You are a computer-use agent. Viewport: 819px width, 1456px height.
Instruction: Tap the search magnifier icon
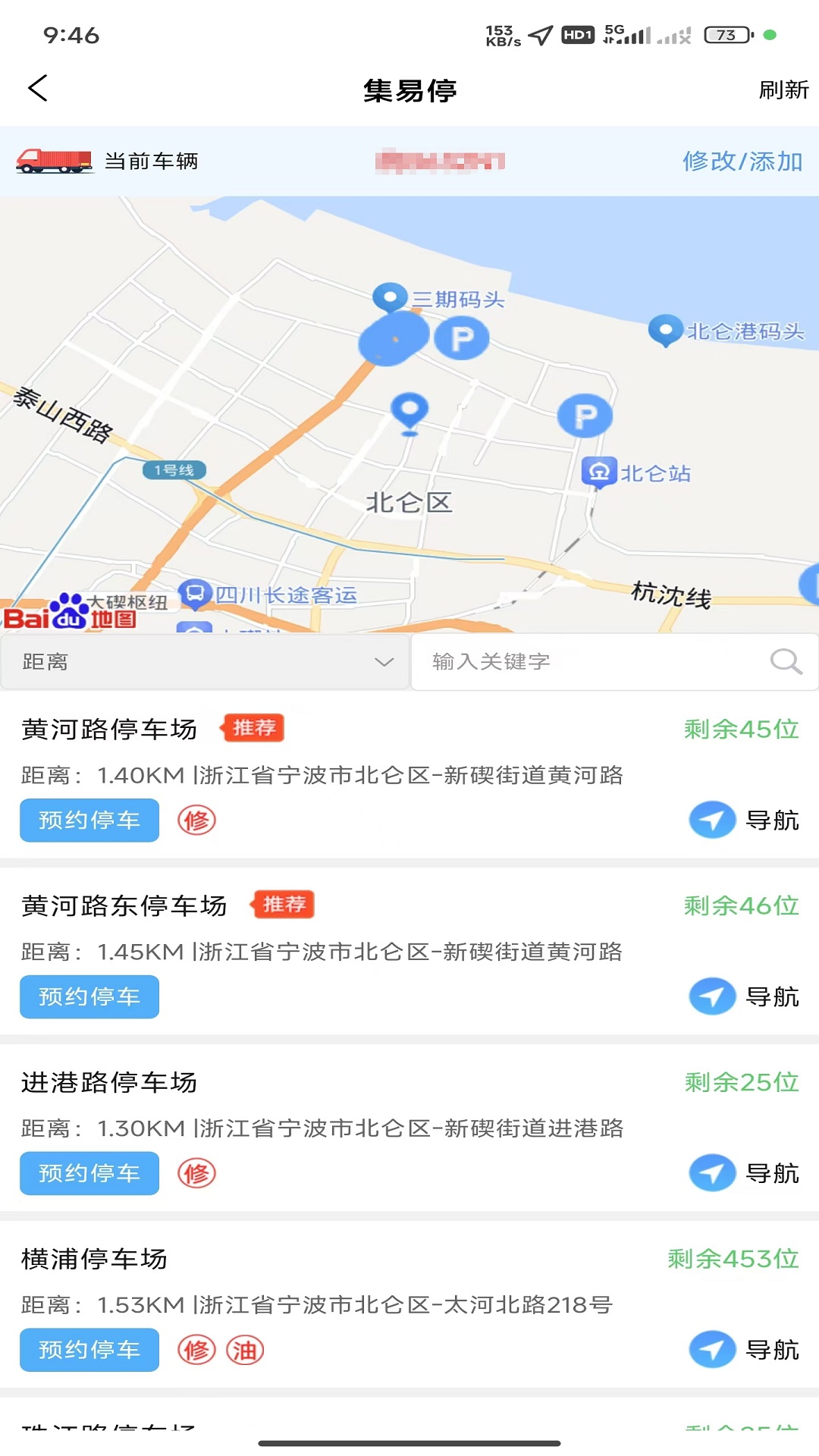click(x=786, y=662)
